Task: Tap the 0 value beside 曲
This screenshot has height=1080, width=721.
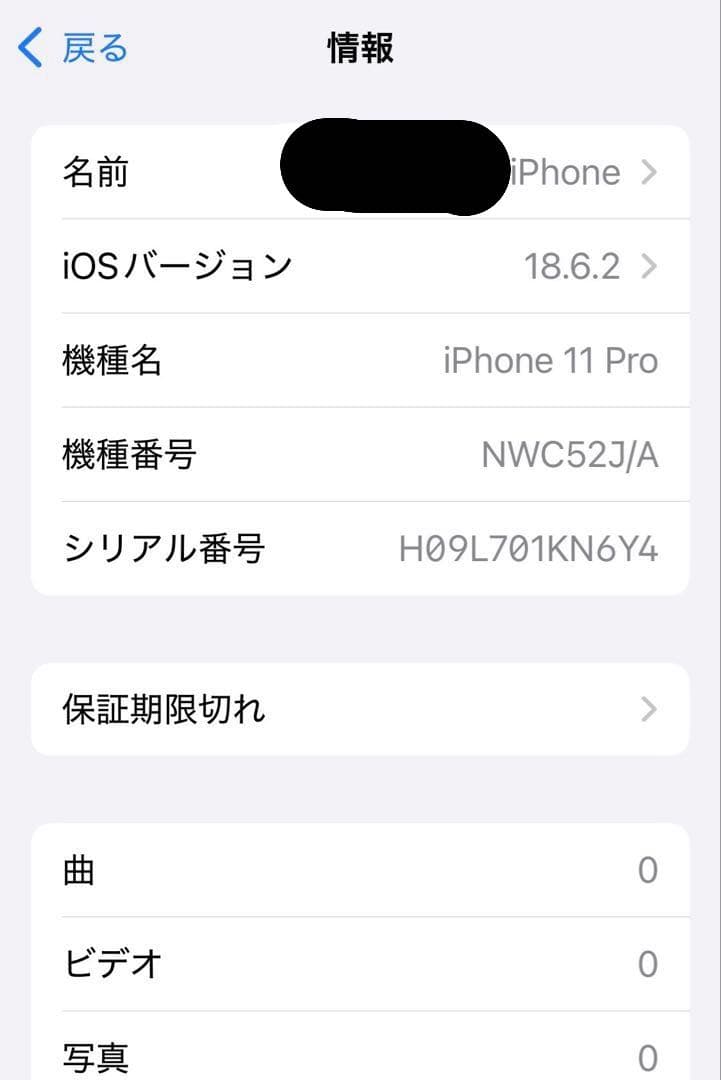Action: (x=647, y=870)
